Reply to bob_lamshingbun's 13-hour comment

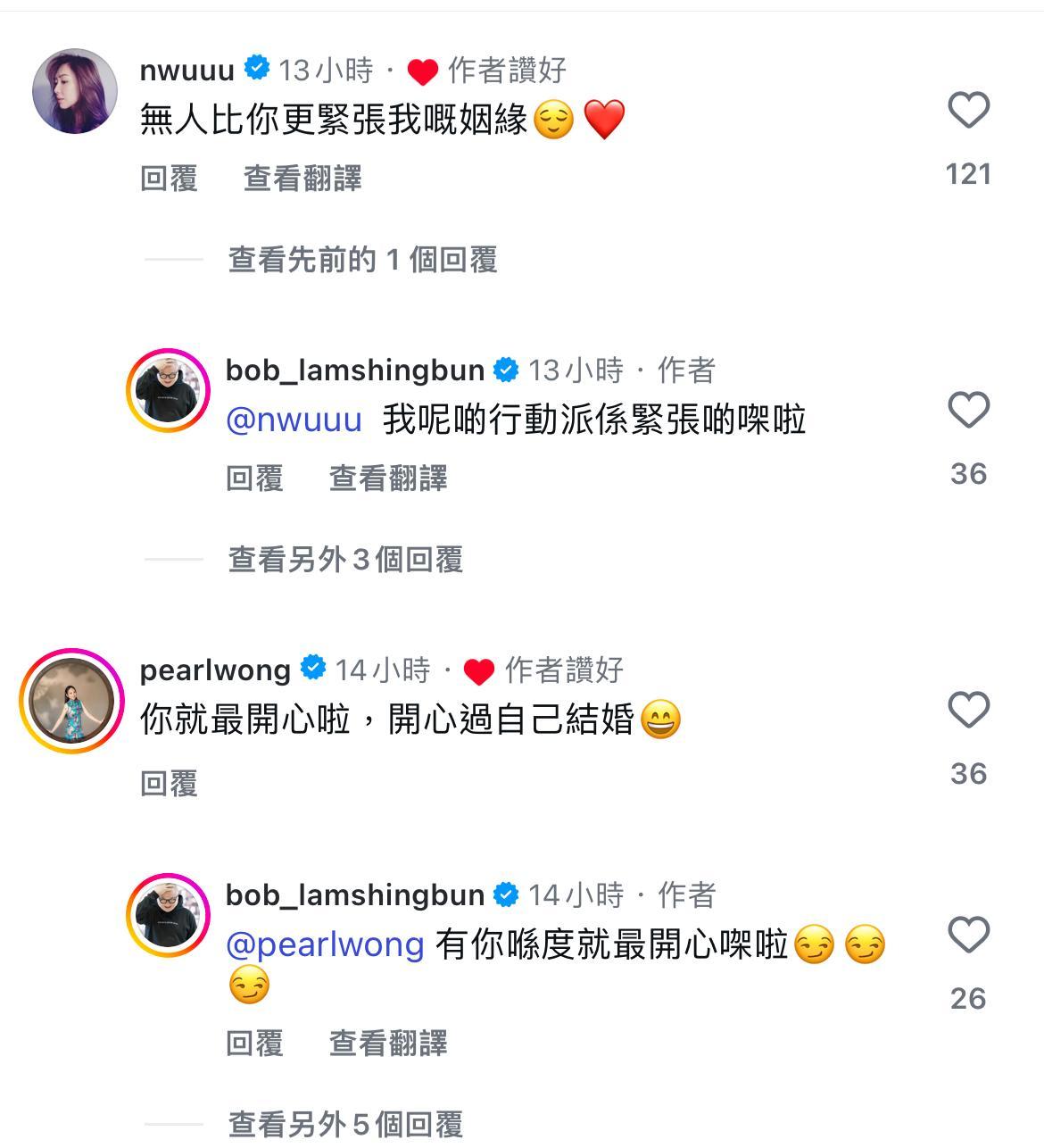[254, 478]
